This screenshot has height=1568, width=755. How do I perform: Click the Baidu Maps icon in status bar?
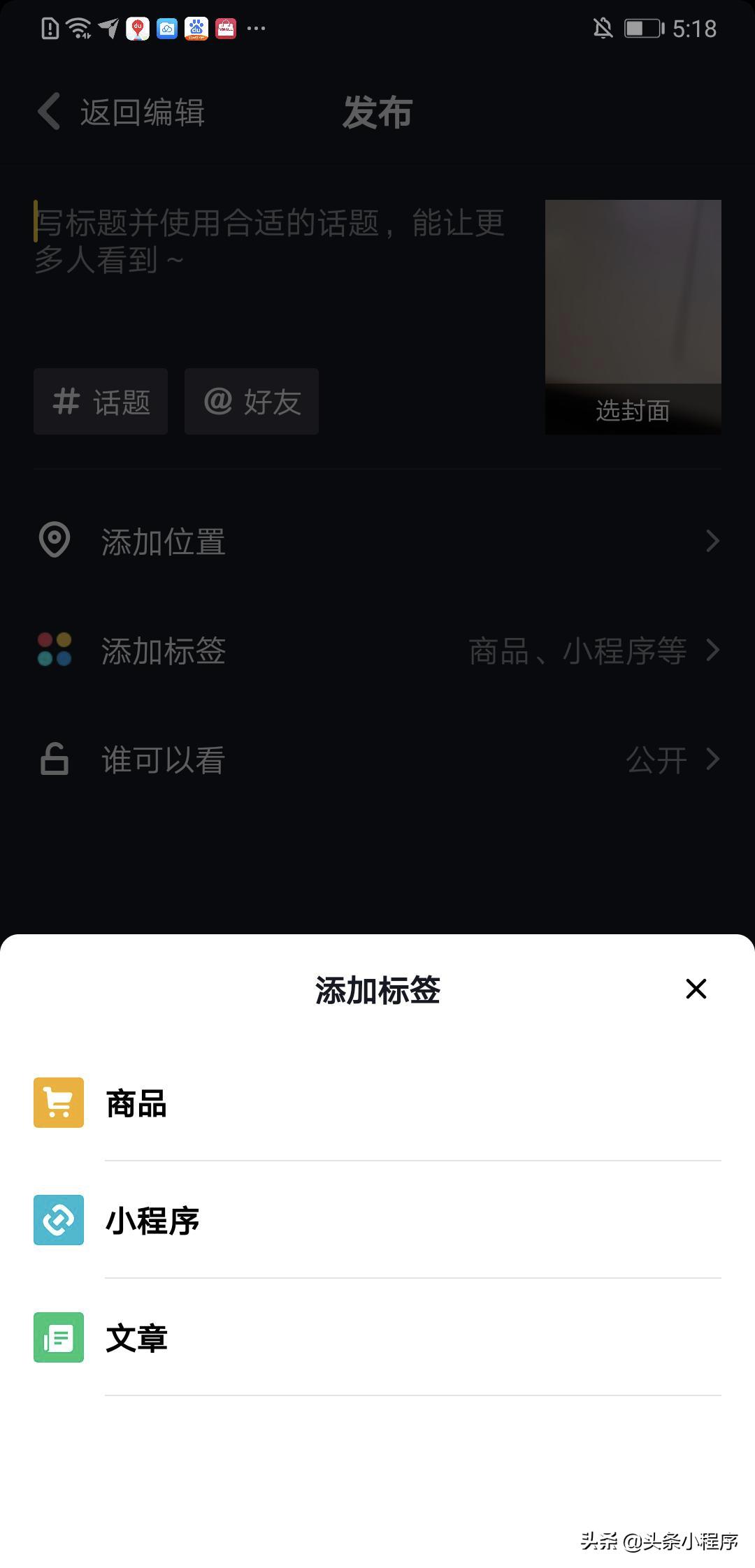(x=137, y=28)
